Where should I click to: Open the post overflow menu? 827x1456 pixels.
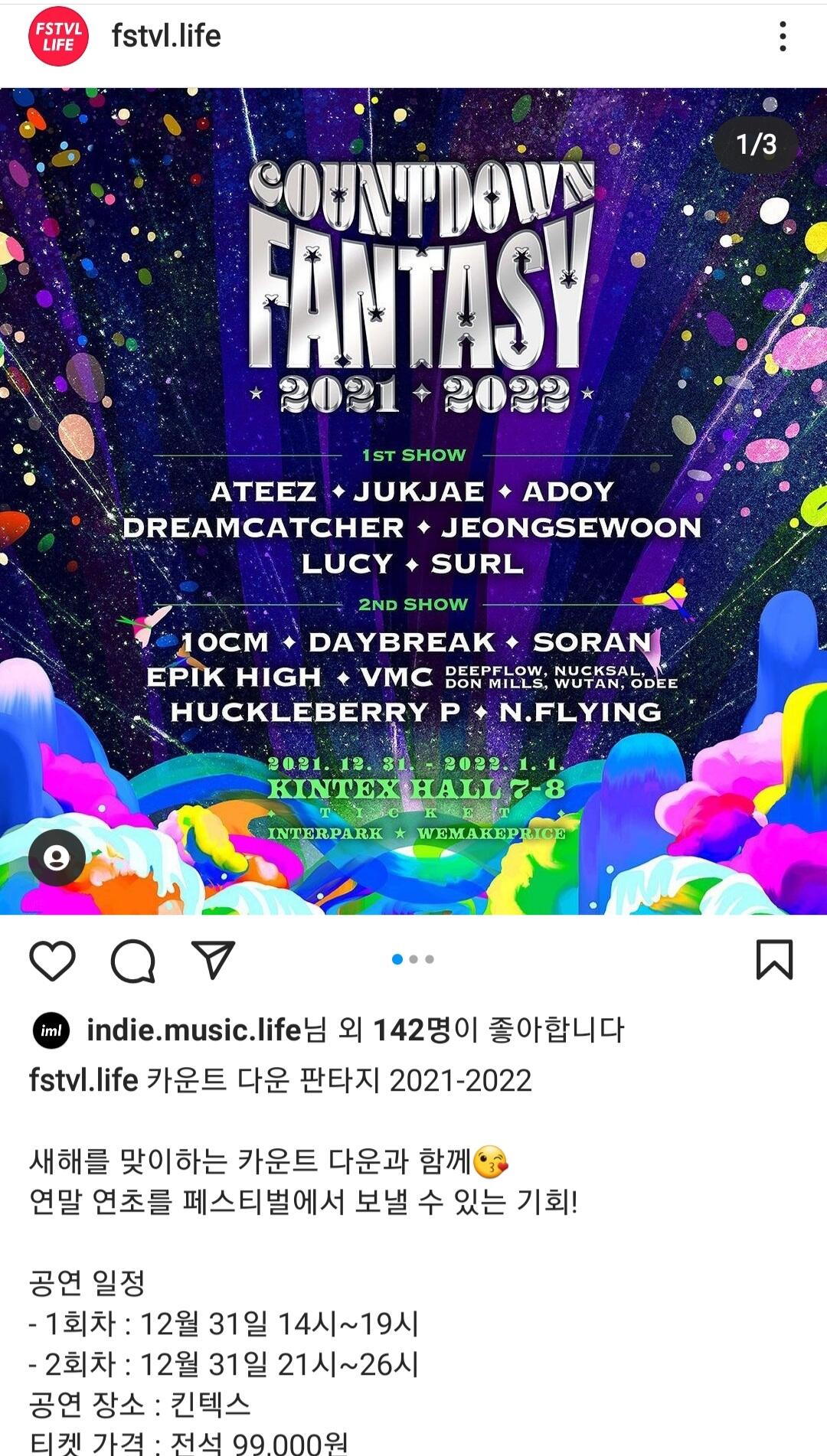point(782,36)
